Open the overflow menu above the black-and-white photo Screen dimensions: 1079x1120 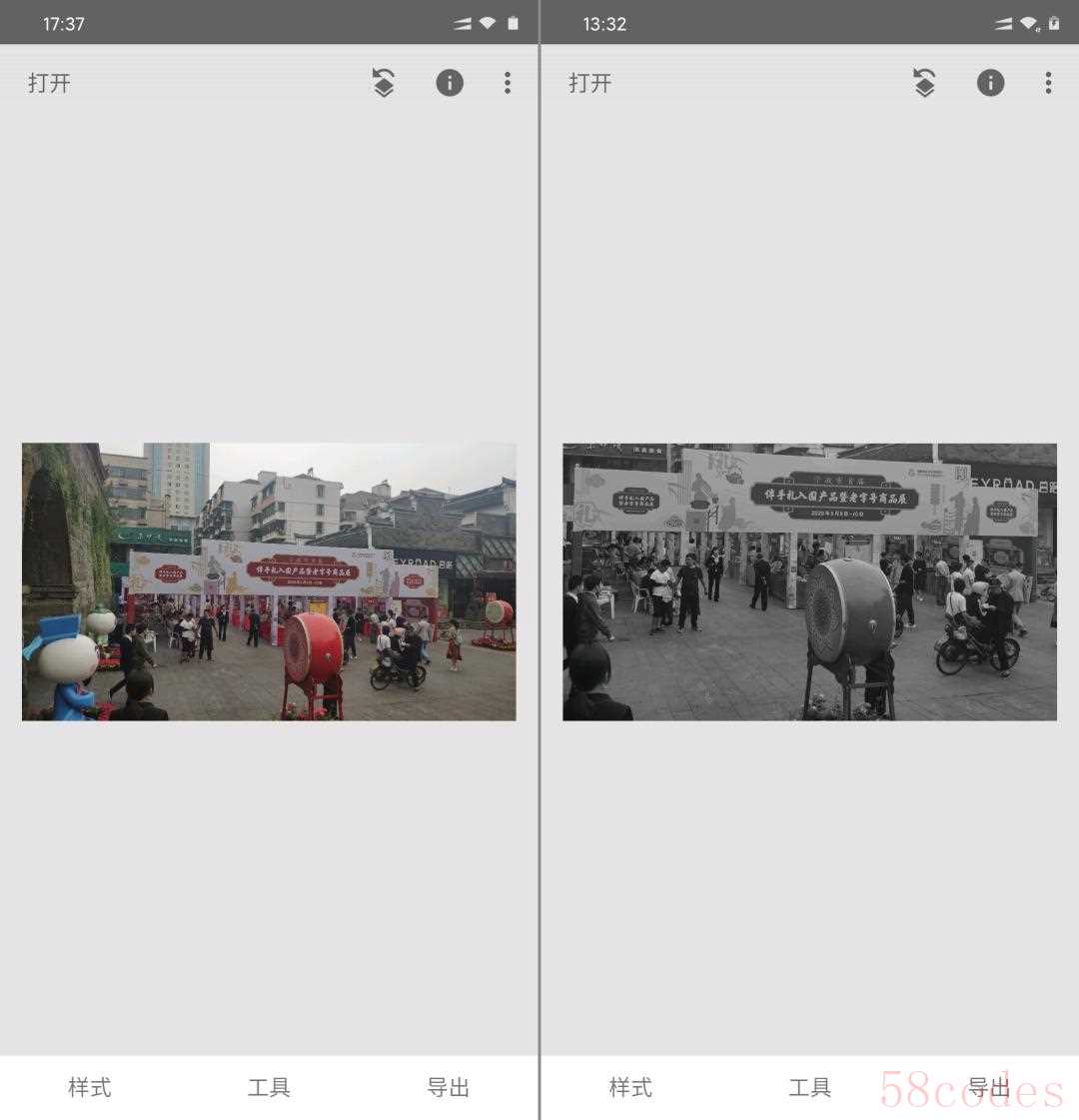coord(1048,83)
